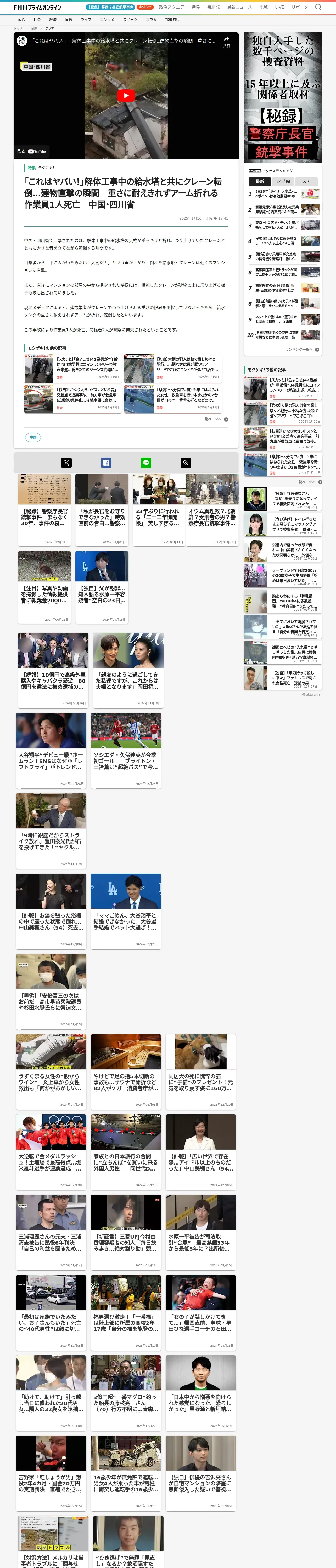Open the search magnifier in the header

318,7
